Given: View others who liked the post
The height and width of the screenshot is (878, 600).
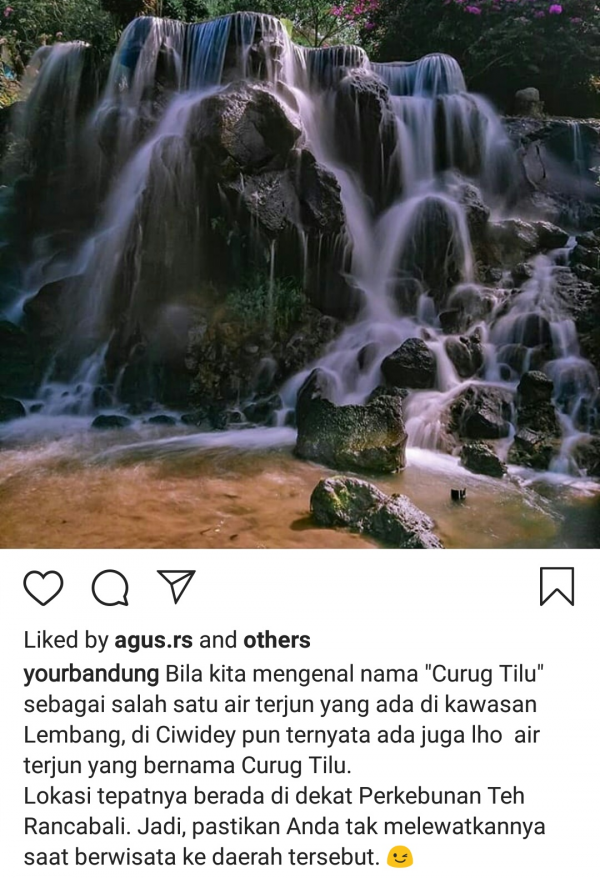Looking at the screenshot, I should 276,640.
